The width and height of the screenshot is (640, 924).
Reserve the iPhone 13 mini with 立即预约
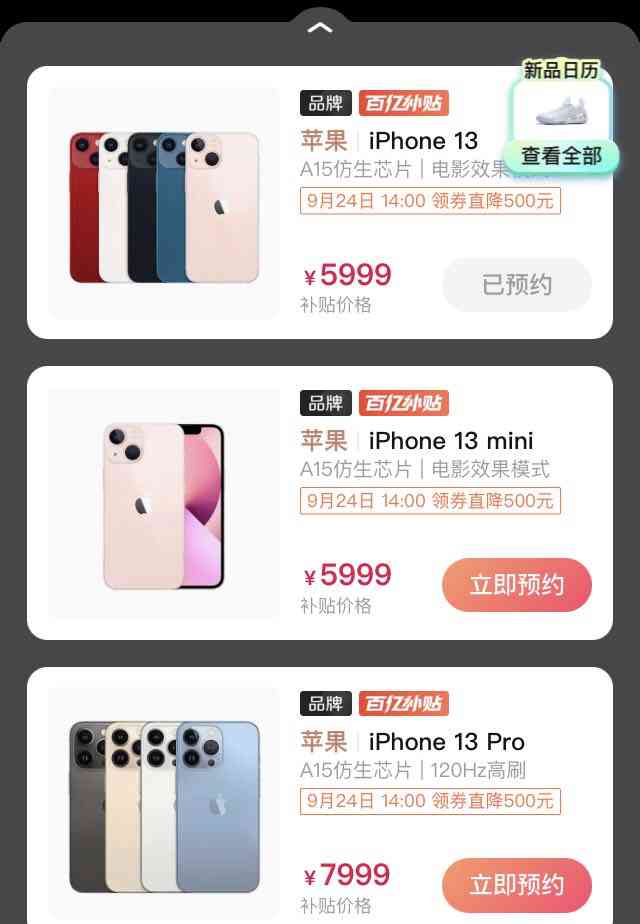tap(517, 585)
